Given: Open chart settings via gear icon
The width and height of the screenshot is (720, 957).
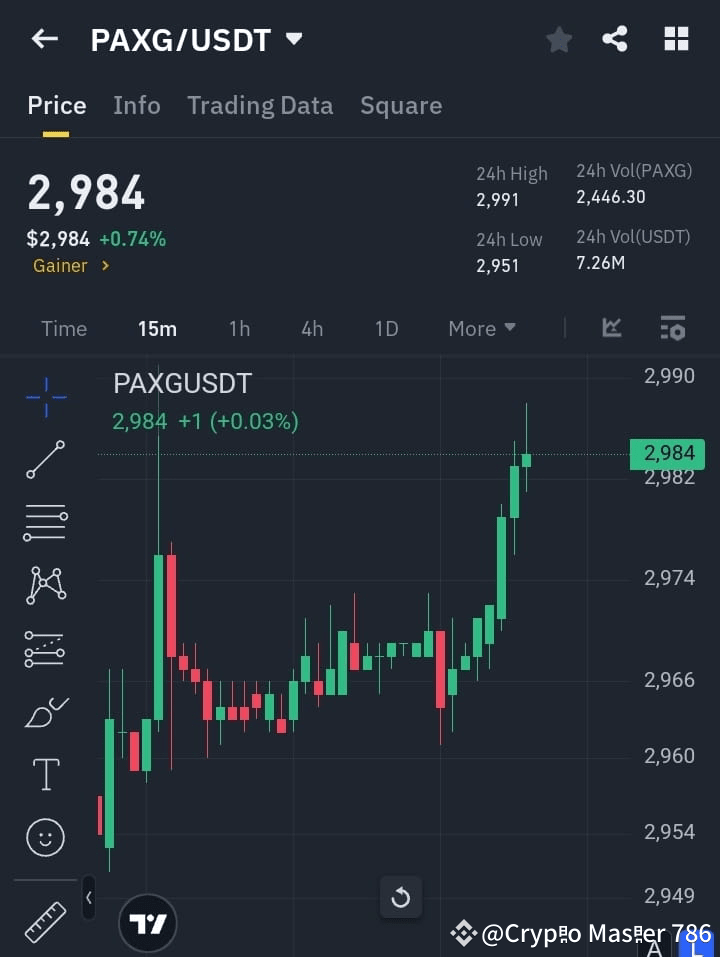Looking at the screenshot, I should [x=673, y=328].
